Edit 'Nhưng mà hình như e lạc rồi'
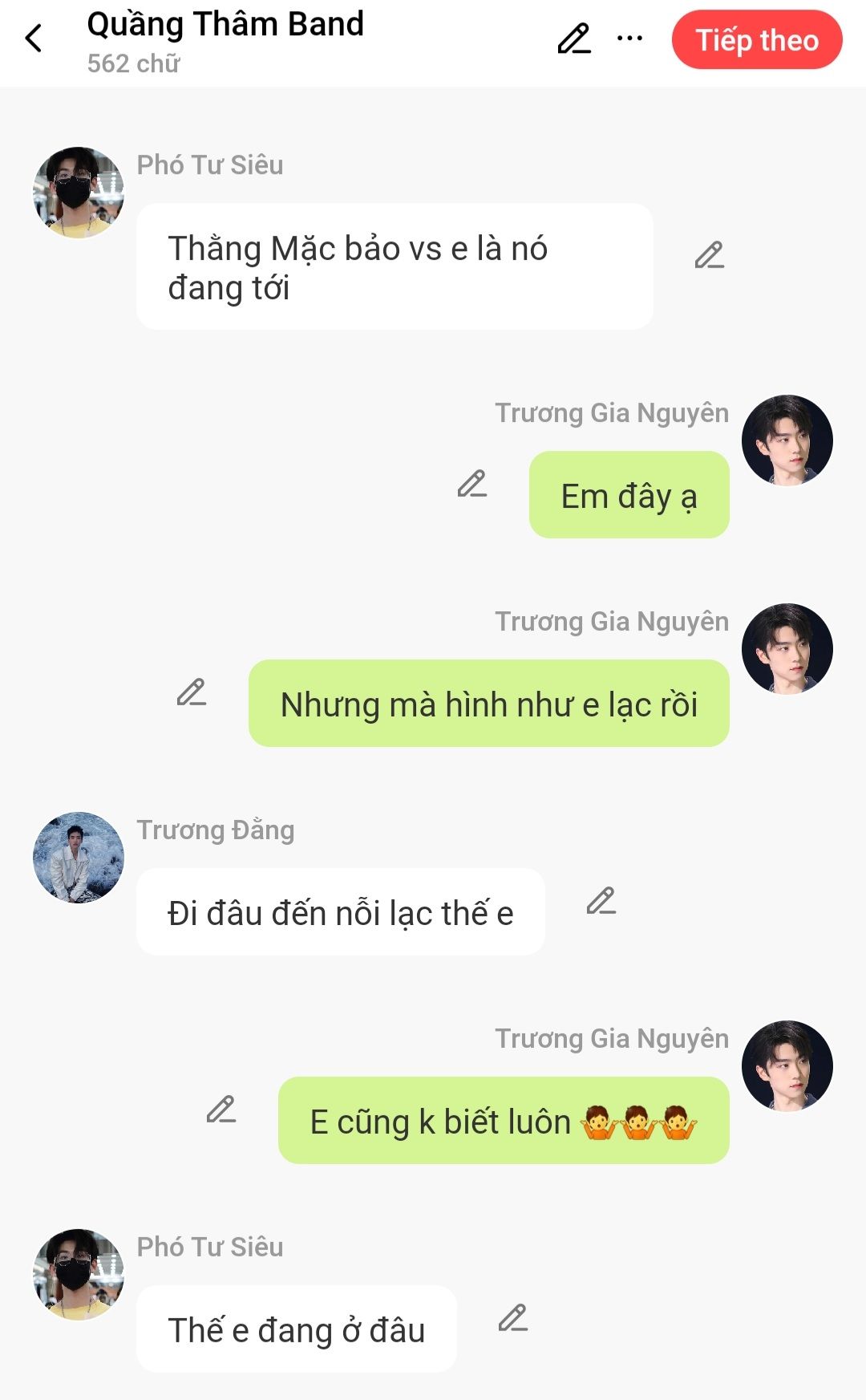 192,692
